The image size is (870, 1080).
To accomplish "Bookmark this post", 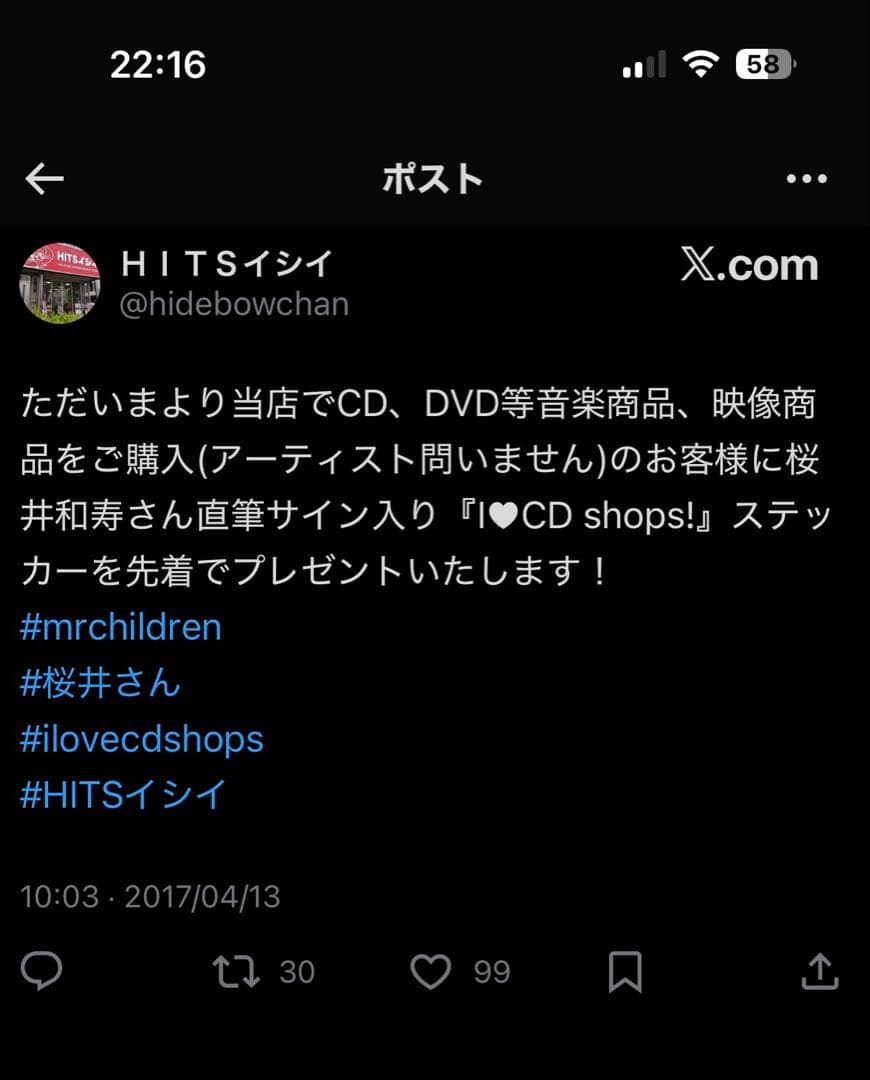I will pos(625,970).
